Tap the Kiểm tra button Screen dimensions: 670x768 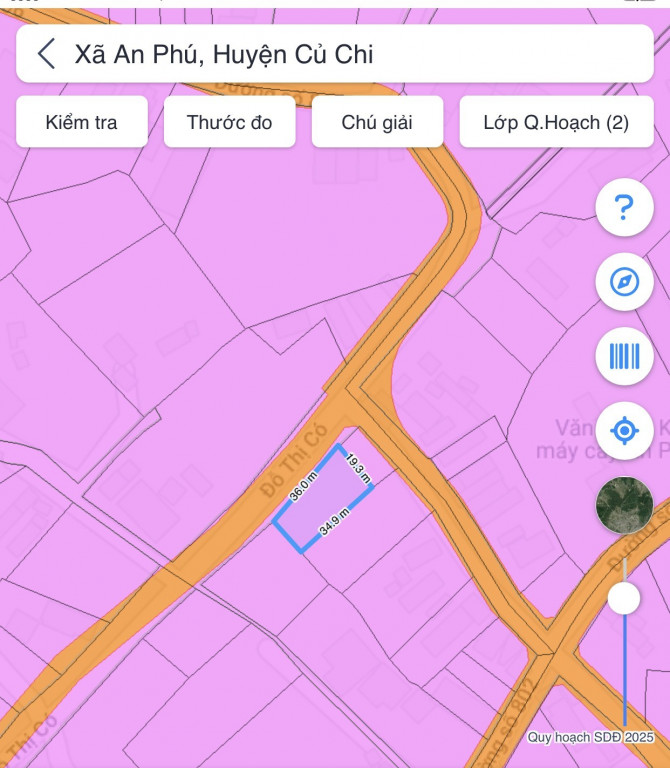82,122
